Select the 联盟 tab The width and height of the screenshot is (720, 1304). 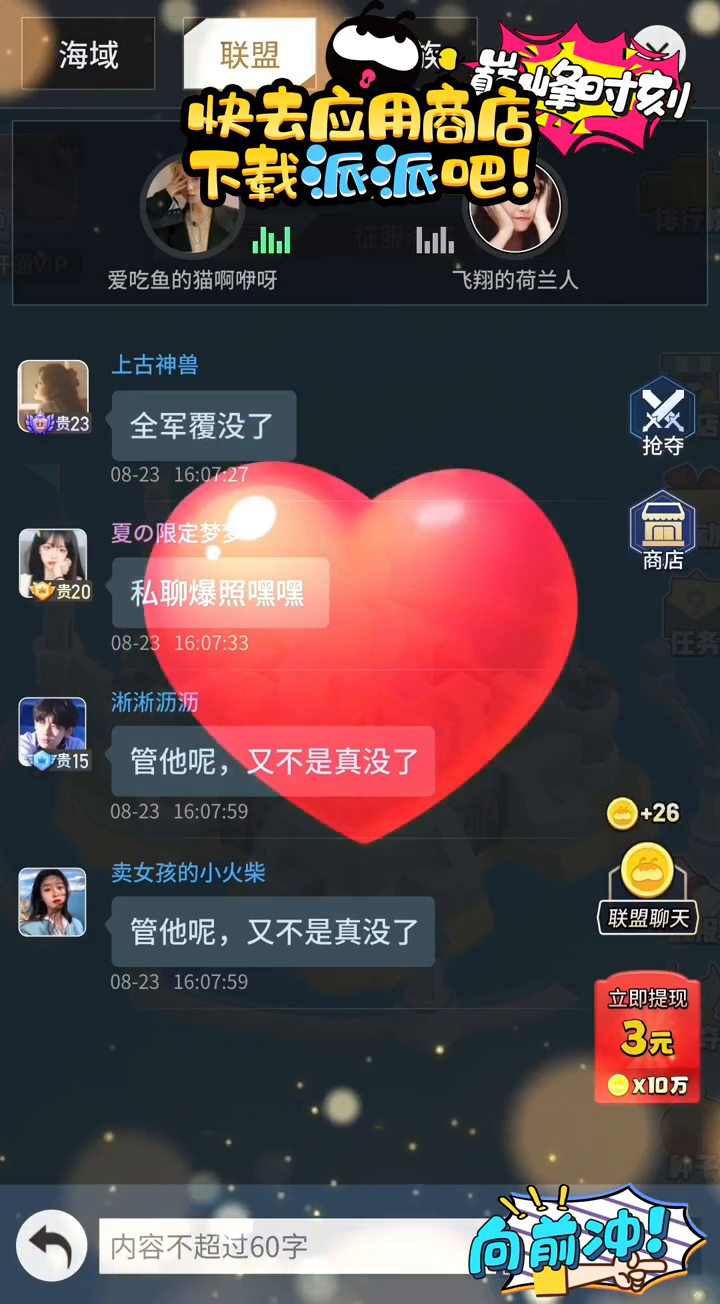[249, 54]
